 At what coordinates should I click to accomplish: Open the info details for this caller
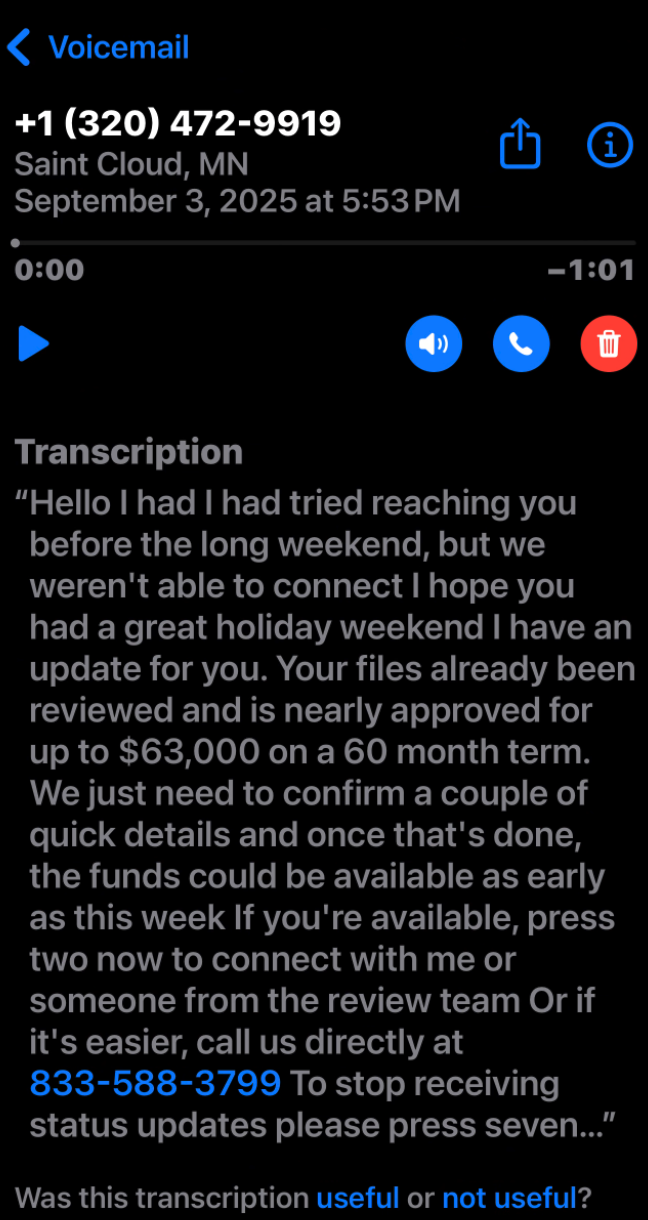[609, 146]
